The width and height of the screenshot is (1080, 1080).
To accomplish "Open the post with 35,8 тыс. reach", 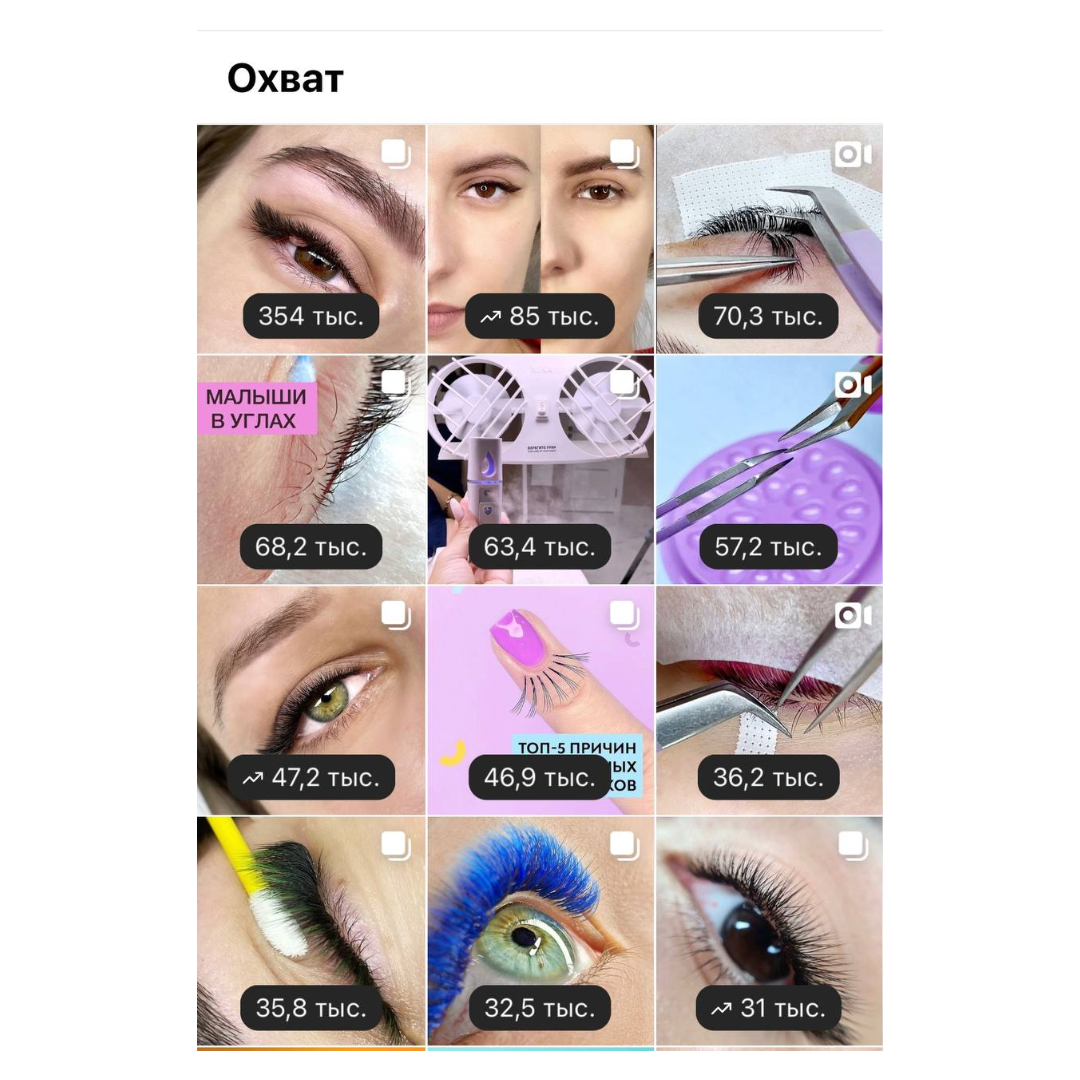I will [x=311, y=930].
